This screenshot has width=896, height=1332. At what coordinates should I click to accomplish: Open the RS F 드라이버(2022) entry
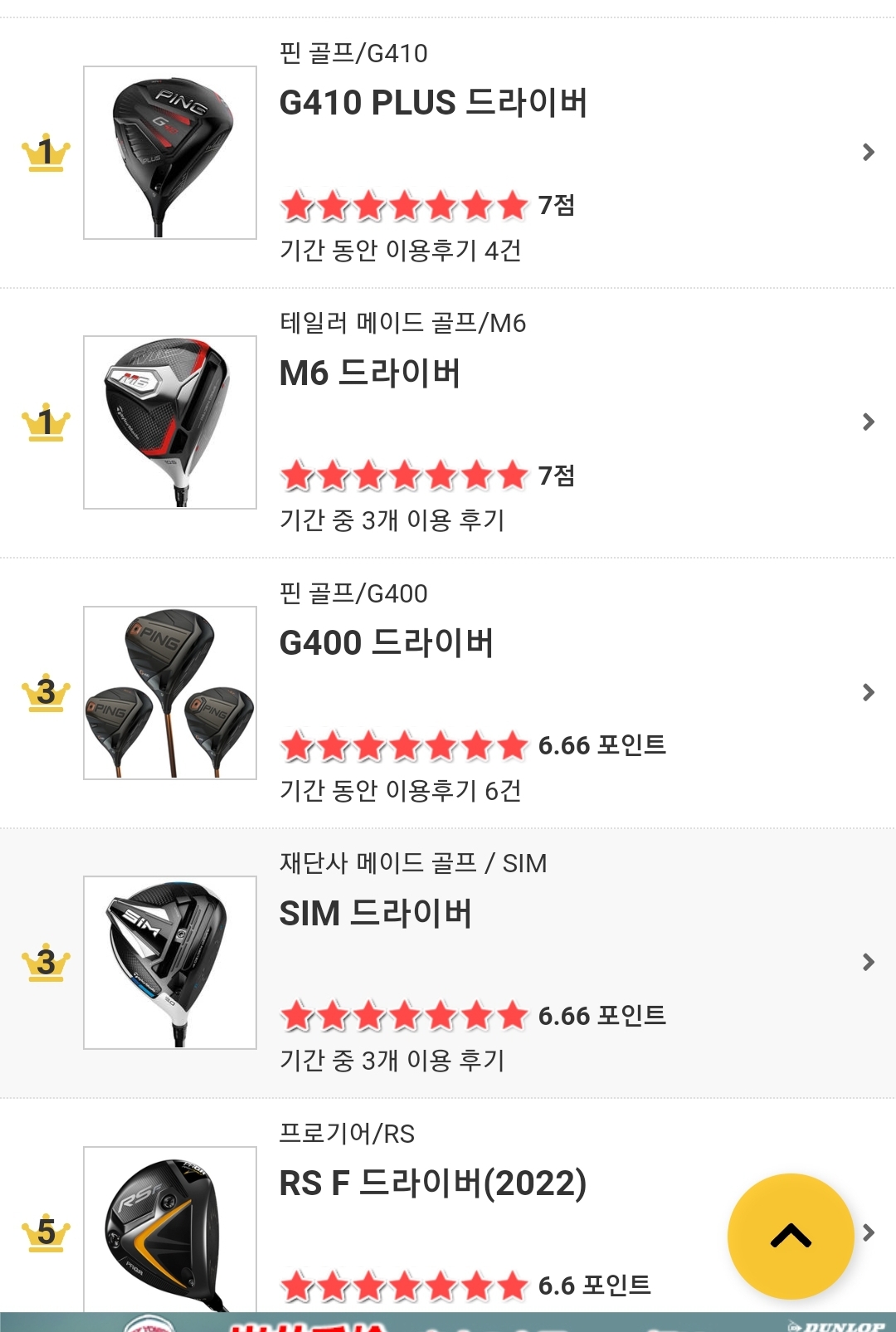click(x=432, y=1183)
